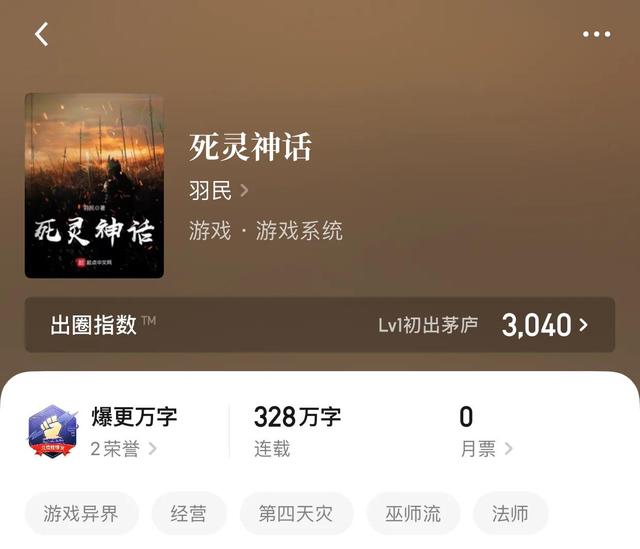The width and height of the screenshot is (640, 549).
Task: Open the 游戏 · 游戏系统 category
Action: tap(266, 231)
